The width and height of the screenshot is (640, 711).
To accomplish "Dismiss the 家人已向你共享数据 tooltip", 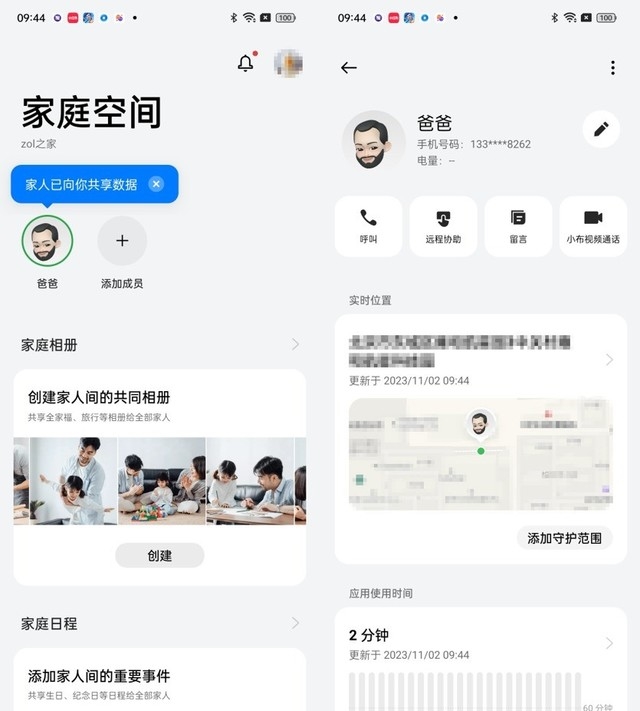I will [156, 184].
